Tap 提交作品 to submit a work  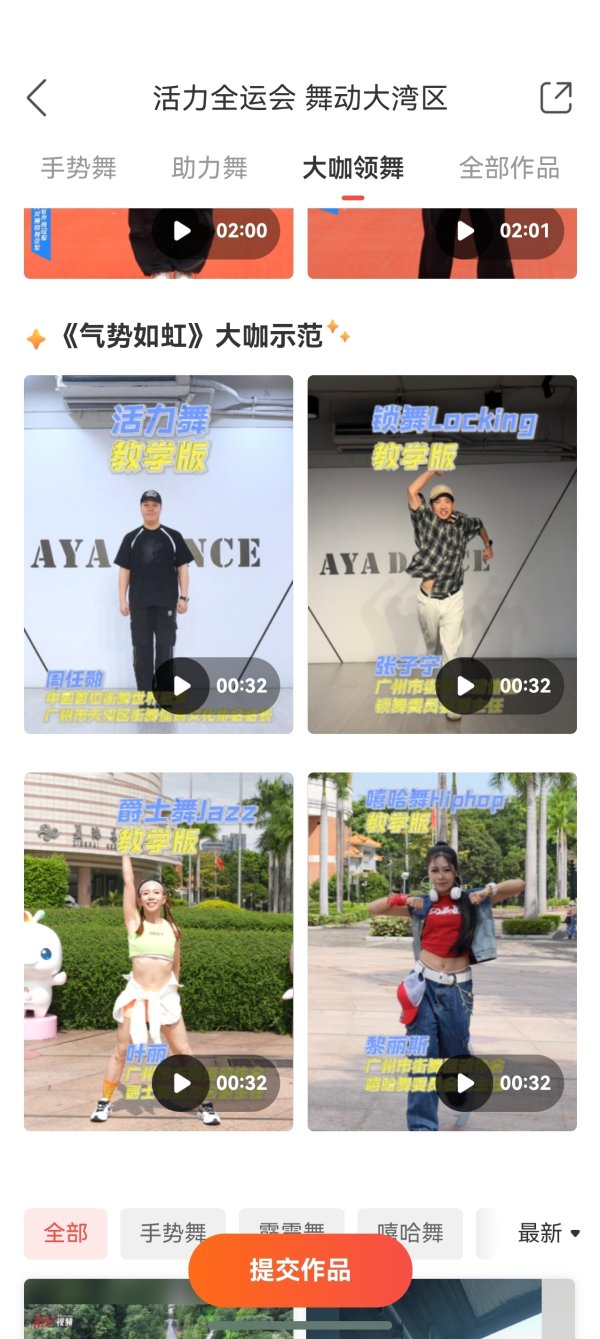coord(300,1270)
